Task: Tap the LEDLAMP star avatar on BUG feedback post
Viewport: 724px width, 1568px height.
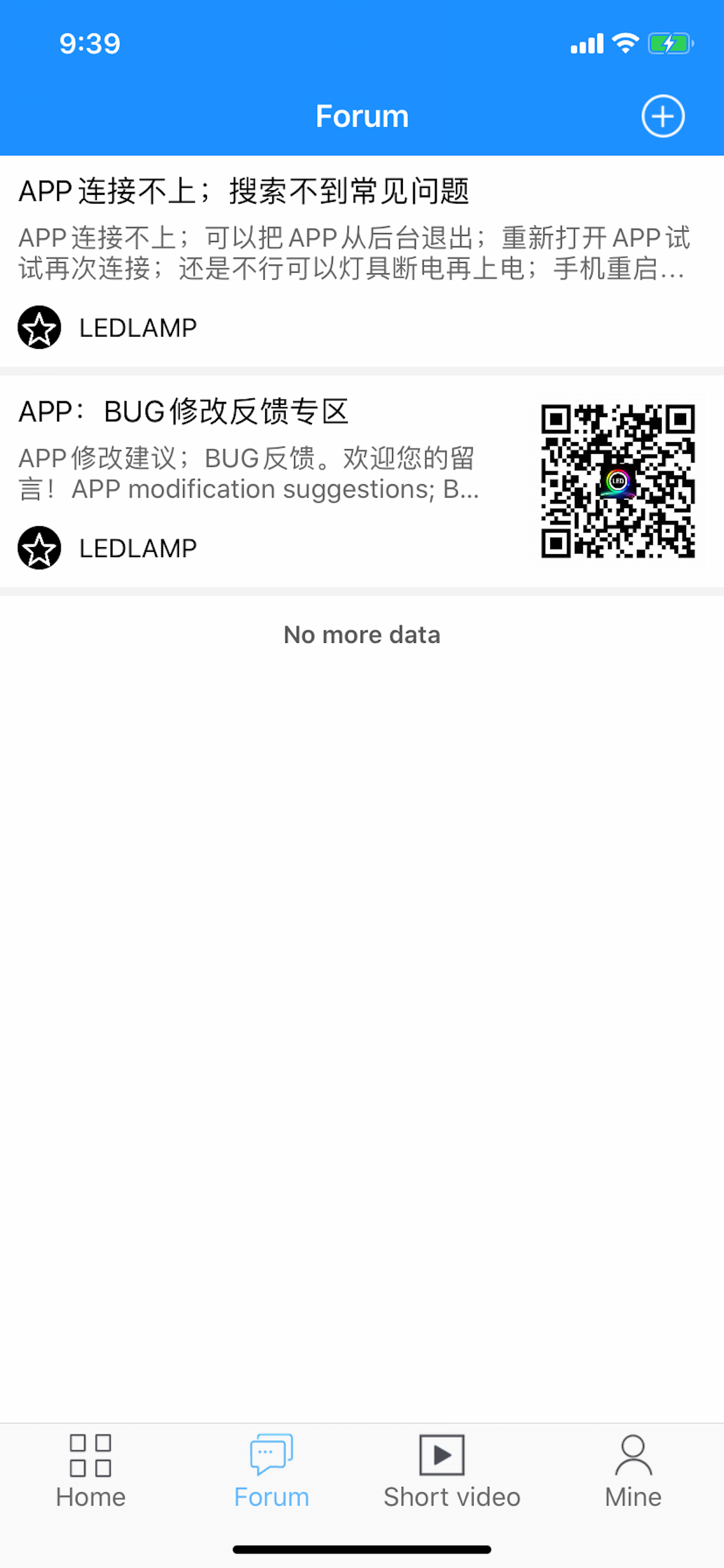Action: pyautogui.click(x=39, y=547)
